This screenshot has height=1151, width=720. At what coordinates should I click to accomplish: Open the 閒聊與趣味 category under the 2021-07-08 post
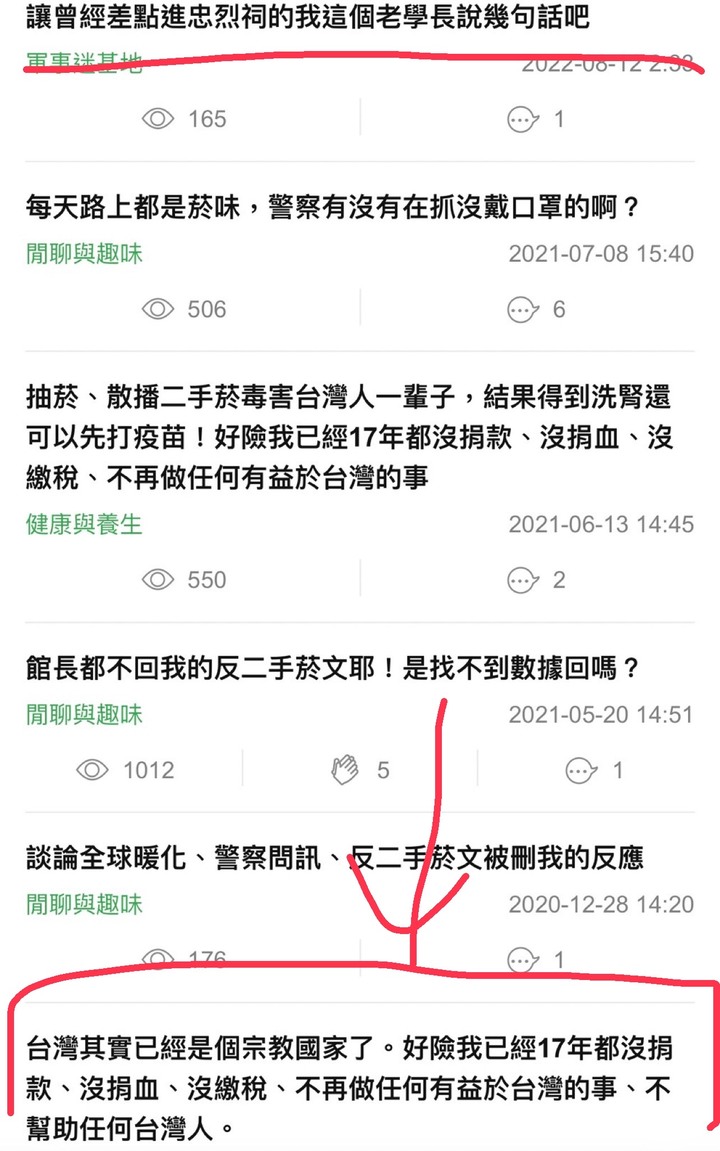(x=85, y=253)
